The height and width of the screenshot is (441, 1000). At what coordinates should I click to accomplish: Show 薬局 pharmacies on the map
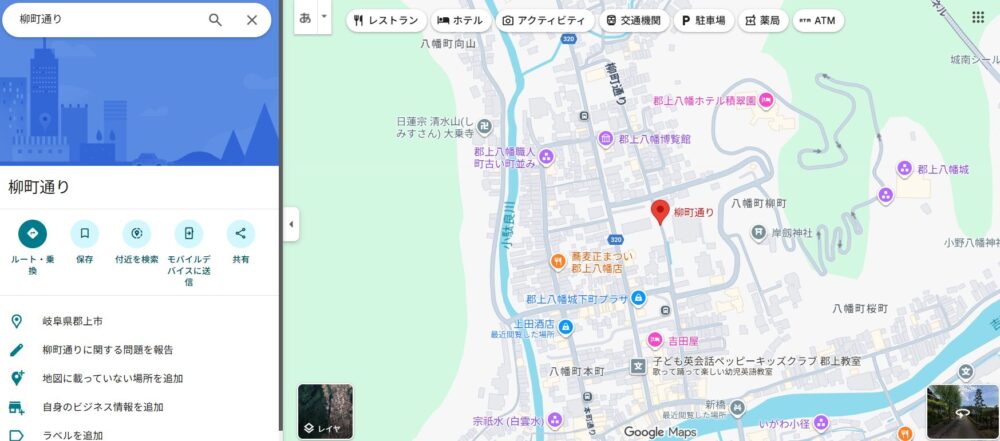(x=763, y=20)
